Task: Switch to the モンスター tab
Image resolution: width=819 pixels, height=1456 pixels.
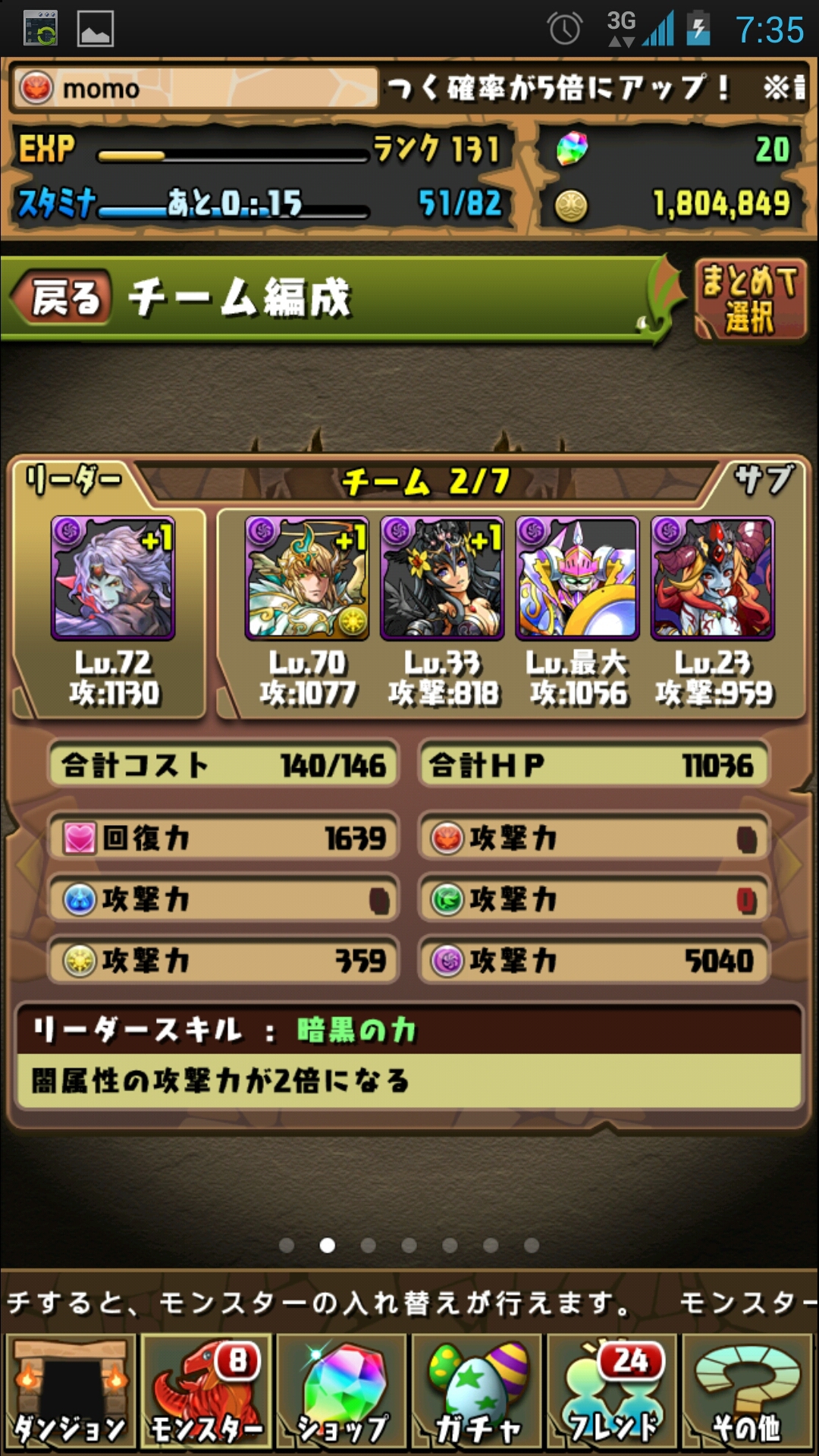Action: pyautogui.click(x=206, y=1392)
